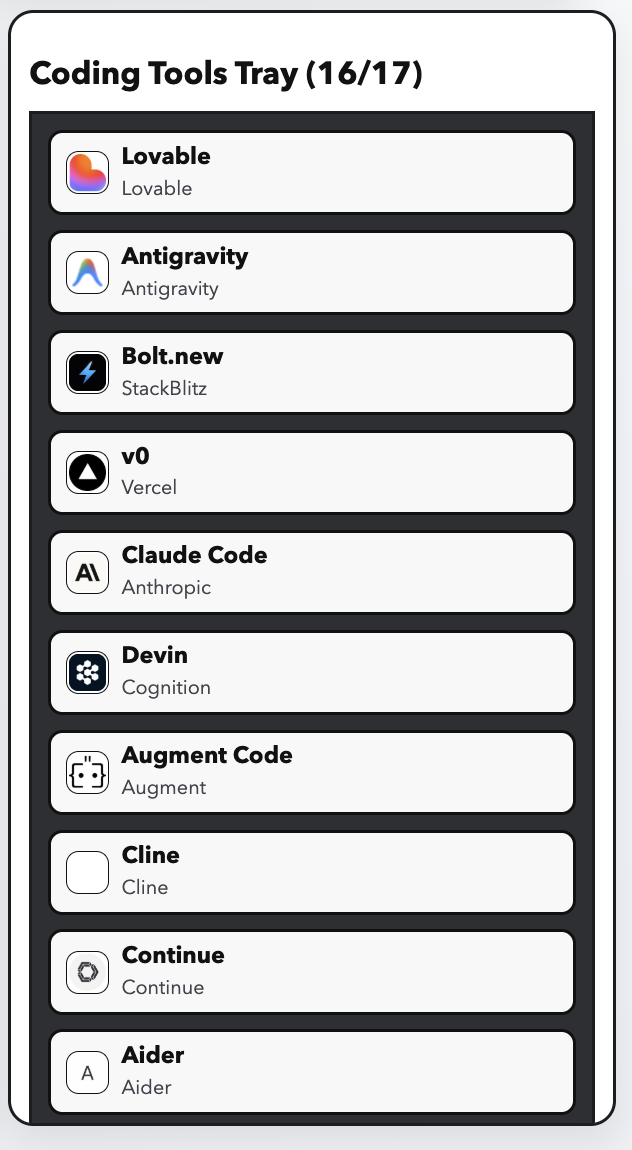Select the Lovable card
632x1150 pixels.
click(x=312, y=172)
